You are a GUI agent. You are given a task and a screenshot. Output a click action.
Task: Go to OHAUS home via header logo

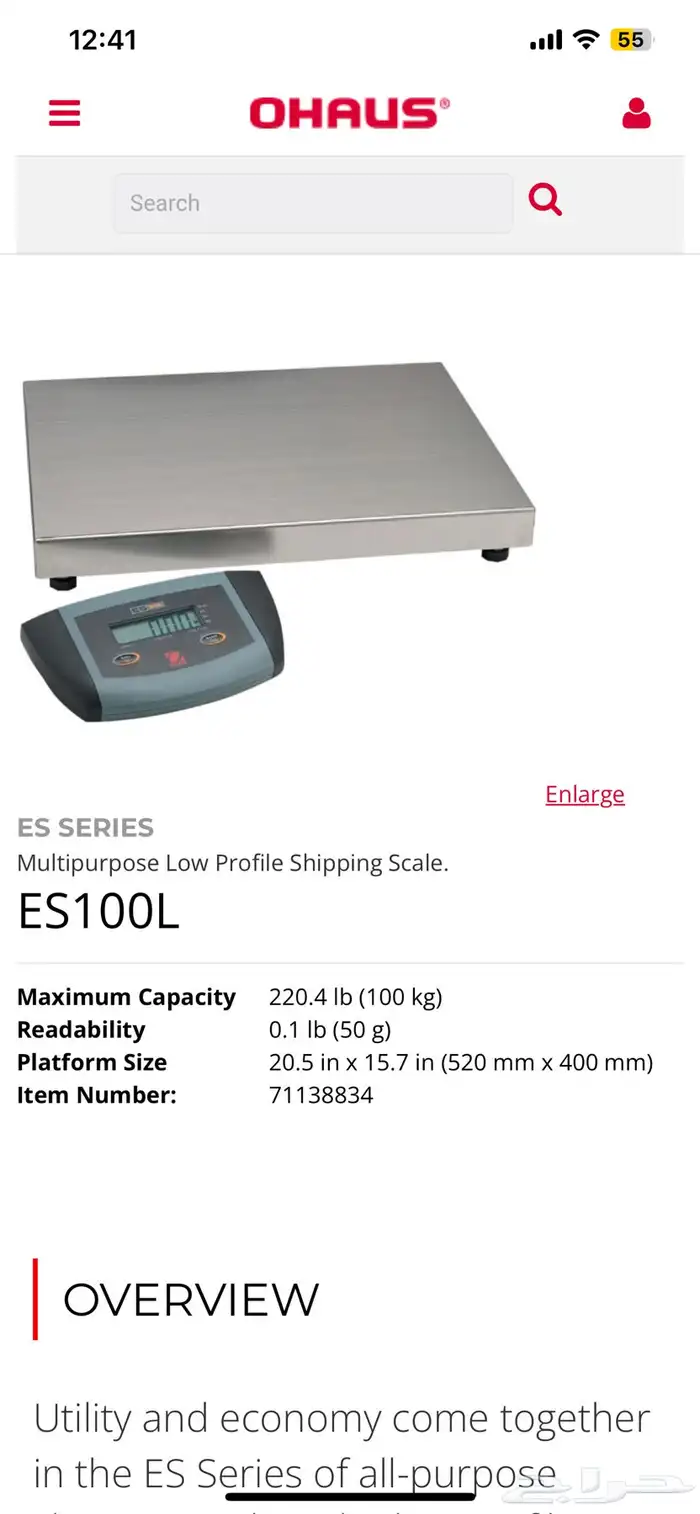[x=349, y=113]
